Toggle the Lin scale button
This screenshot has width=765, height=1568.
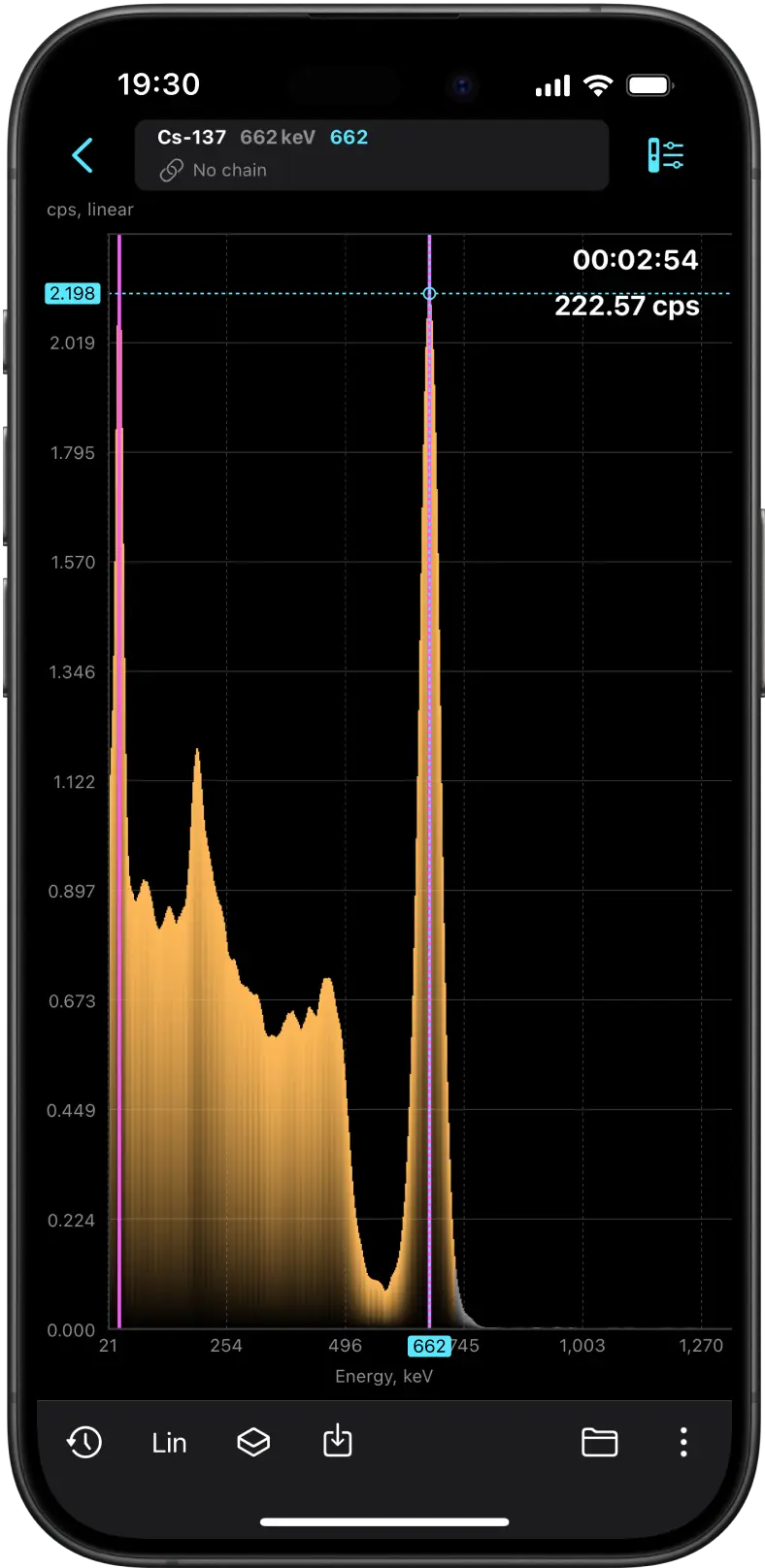(169, 1443)
